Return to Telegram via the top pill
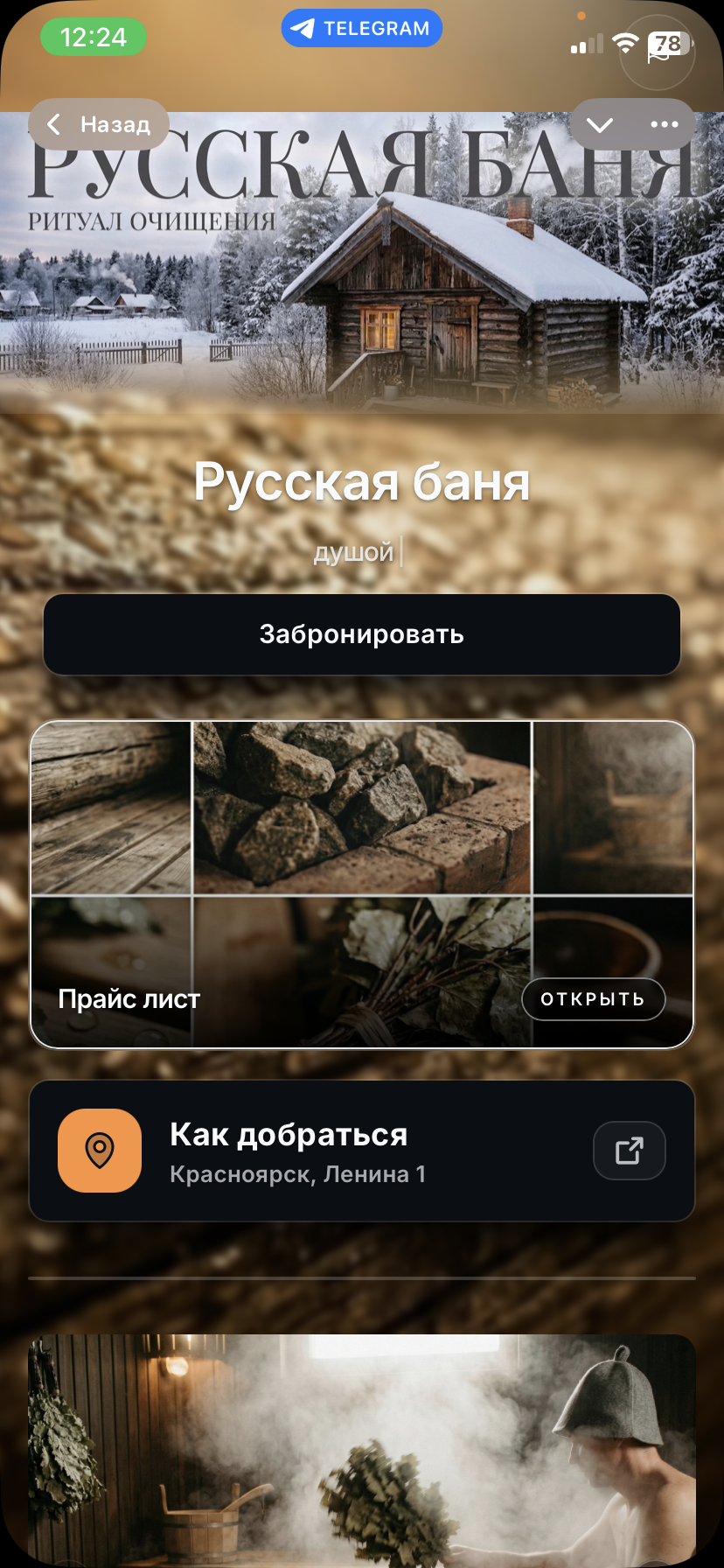Screen dimensions: 724x1568 pos(362,28)
